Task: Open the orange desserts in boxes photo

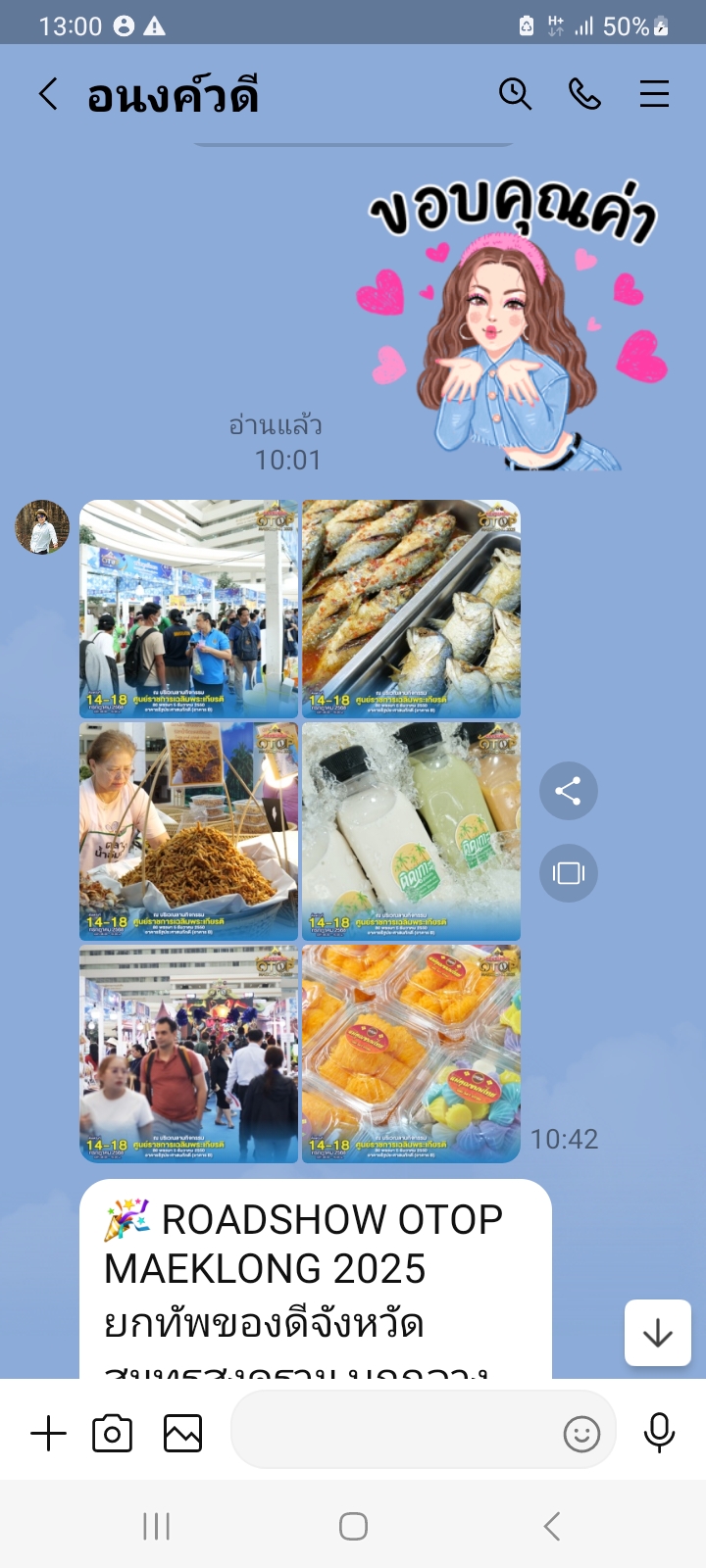Action: (x=411, y=1053)
